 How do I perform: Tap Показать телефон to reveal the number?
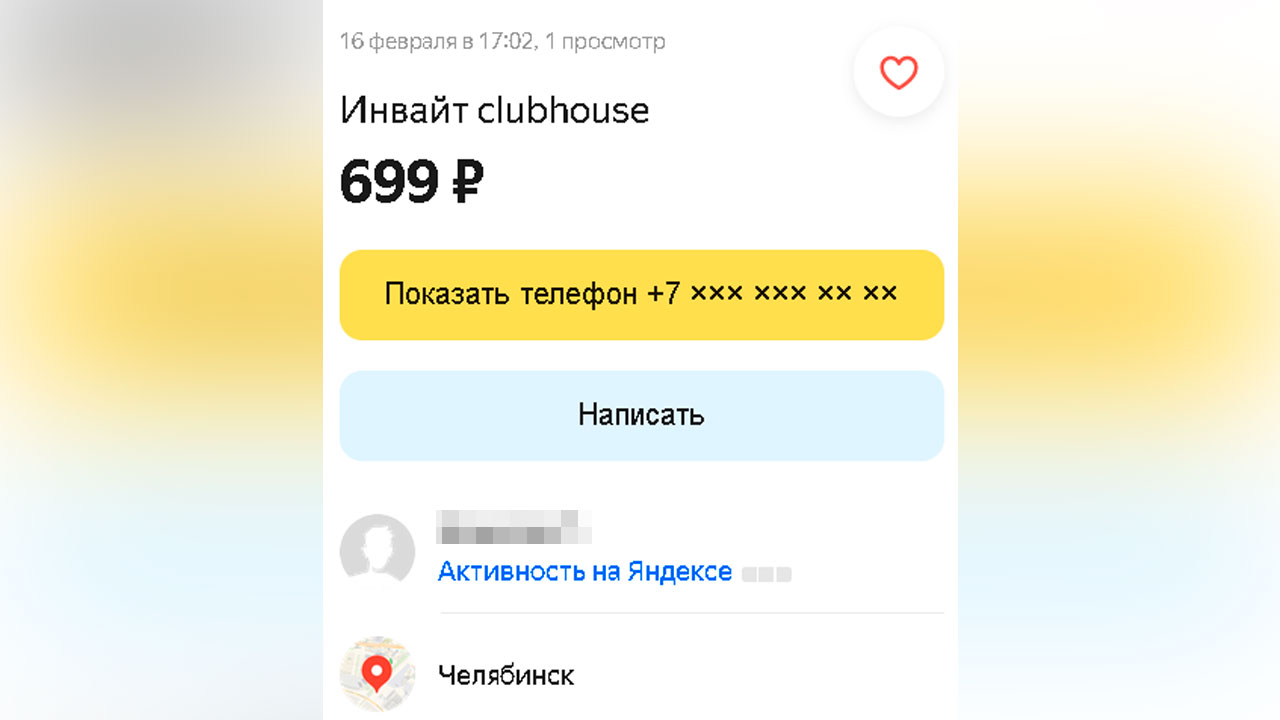point(641,295)
